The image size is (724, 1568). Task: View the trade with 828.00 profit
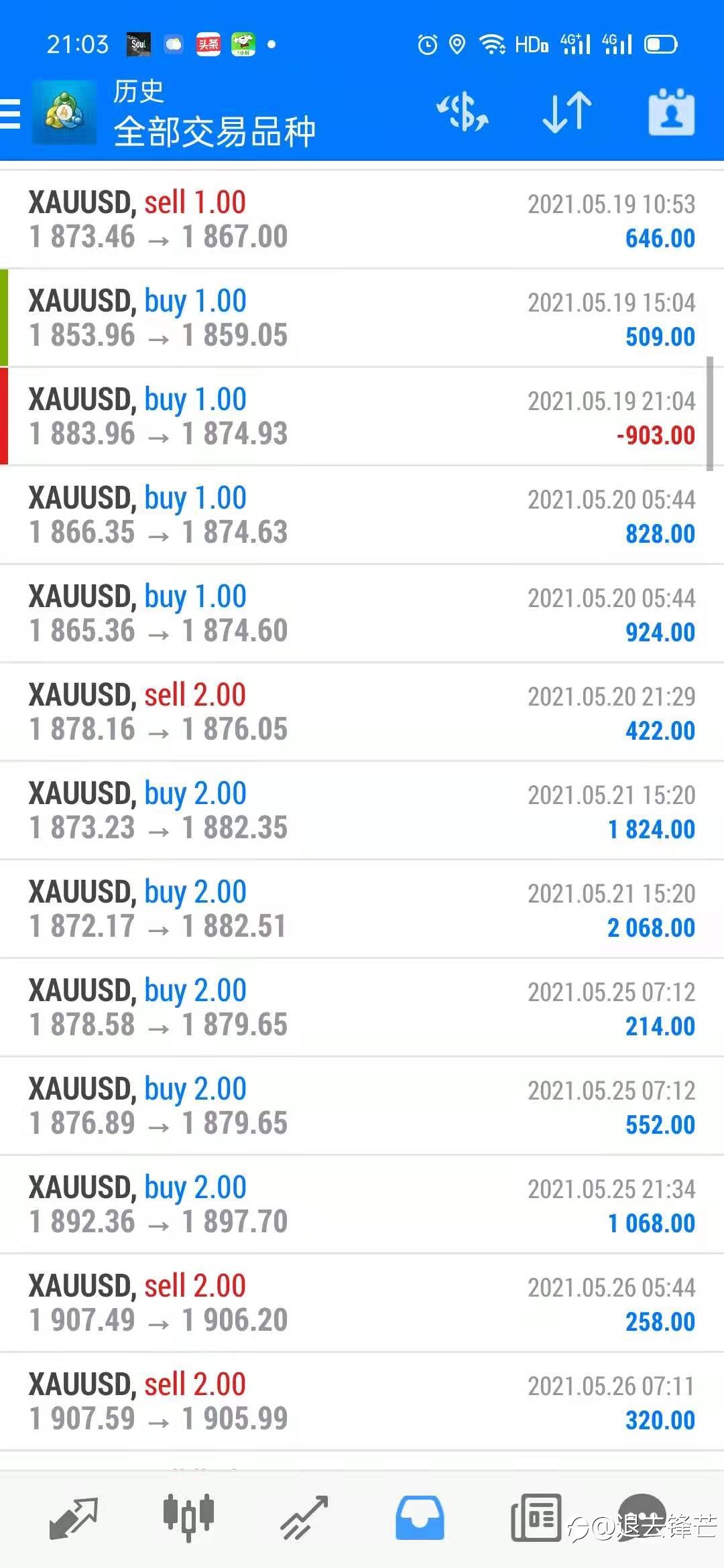tap(362, 515)
